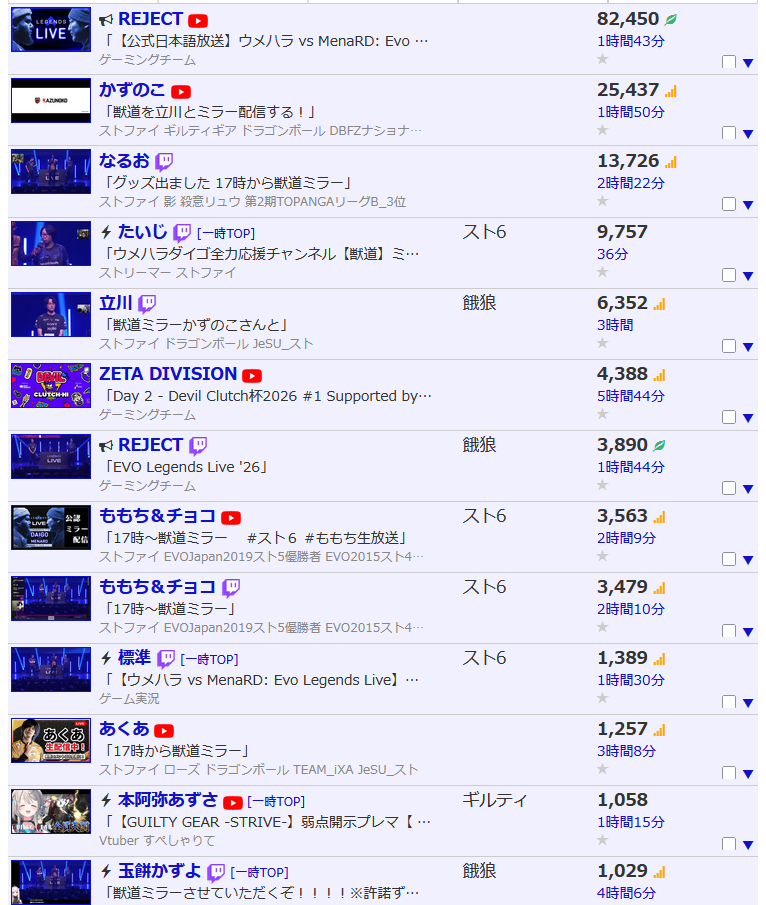
Task: Open REJECT's YouTube stream of Umehara vs MenaRD
Action: [x=268, y=41]
